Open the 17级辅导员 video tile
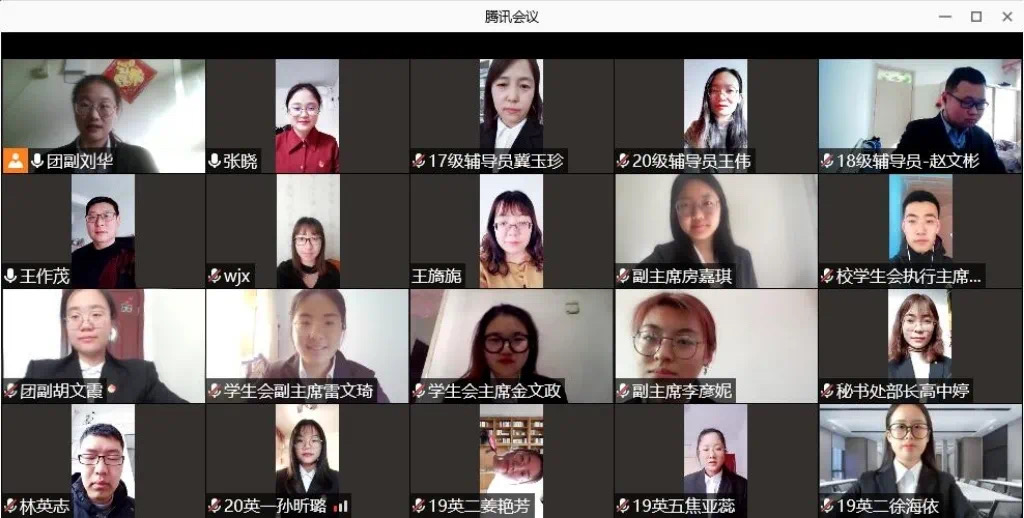Viewport: 1024px width, 518px height. 511,115
